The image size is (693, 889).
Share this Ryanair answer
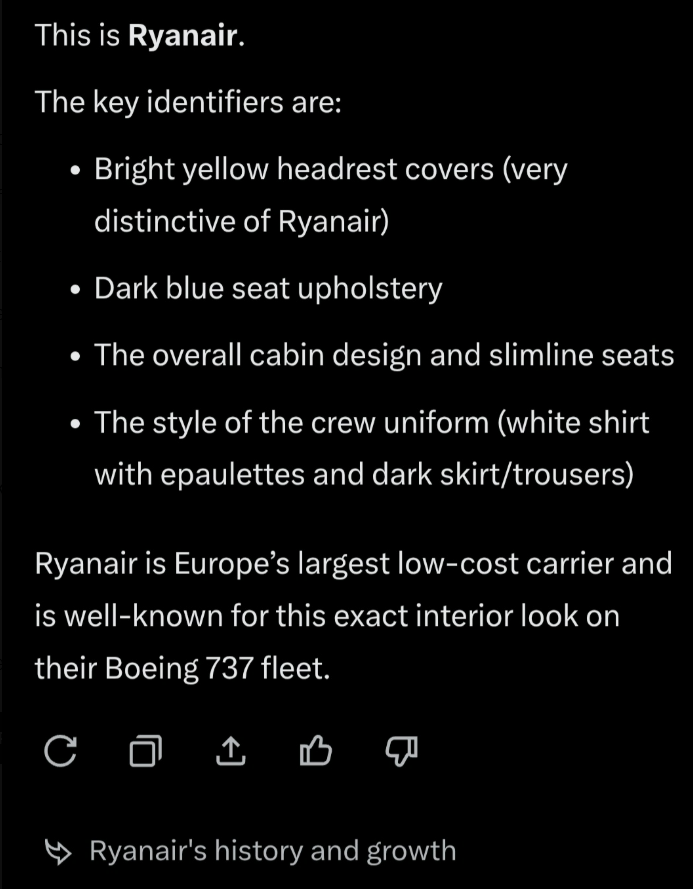coord(231,752)
